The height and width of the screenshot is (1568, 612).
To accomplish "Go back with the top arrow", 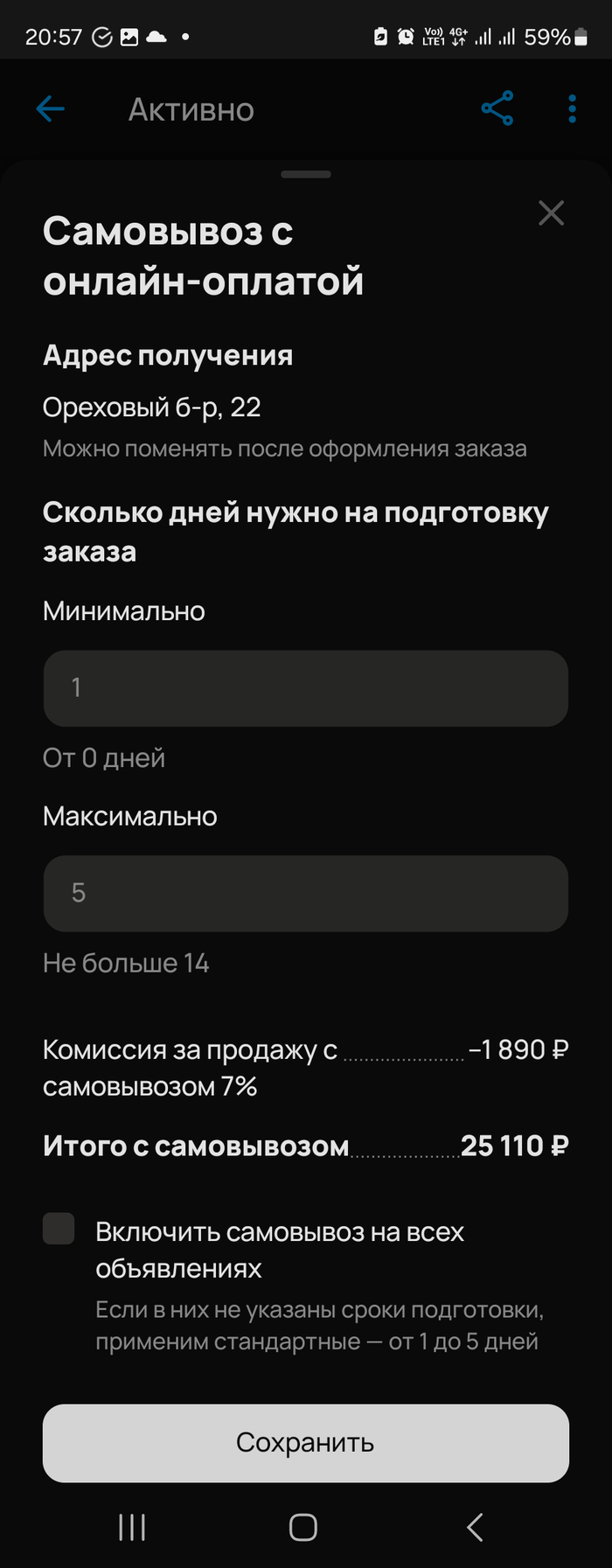I will [x=51, y=109].
